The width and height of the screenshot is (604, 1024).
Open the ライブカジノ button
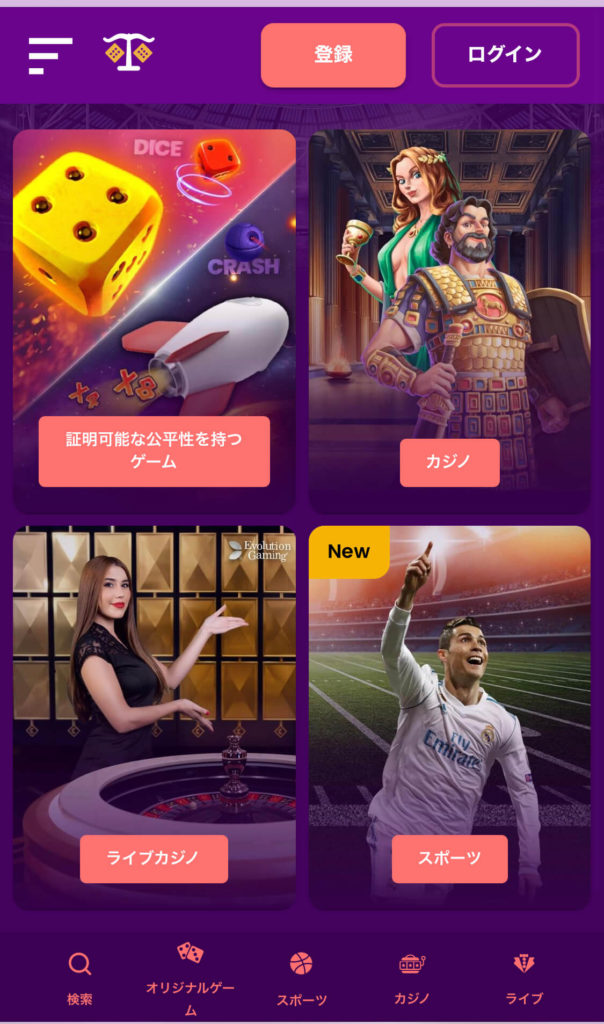point(154,858)
